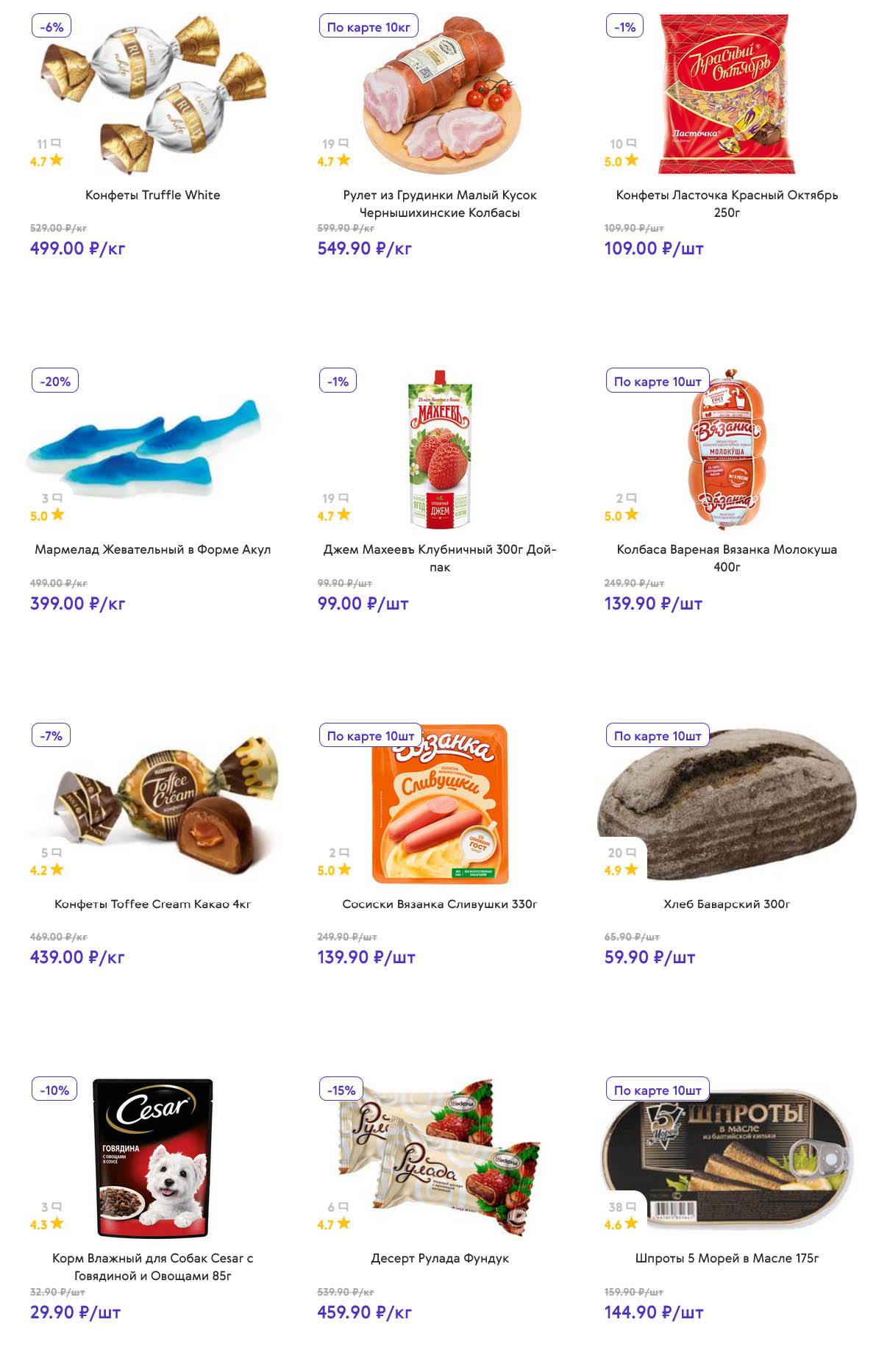The width and height of the screenshot is (876, 1372).
Task: View Рулет из Грудинки Чернышихинские Колбасы product
Action: pyautogui.click(x=439, y=204)
